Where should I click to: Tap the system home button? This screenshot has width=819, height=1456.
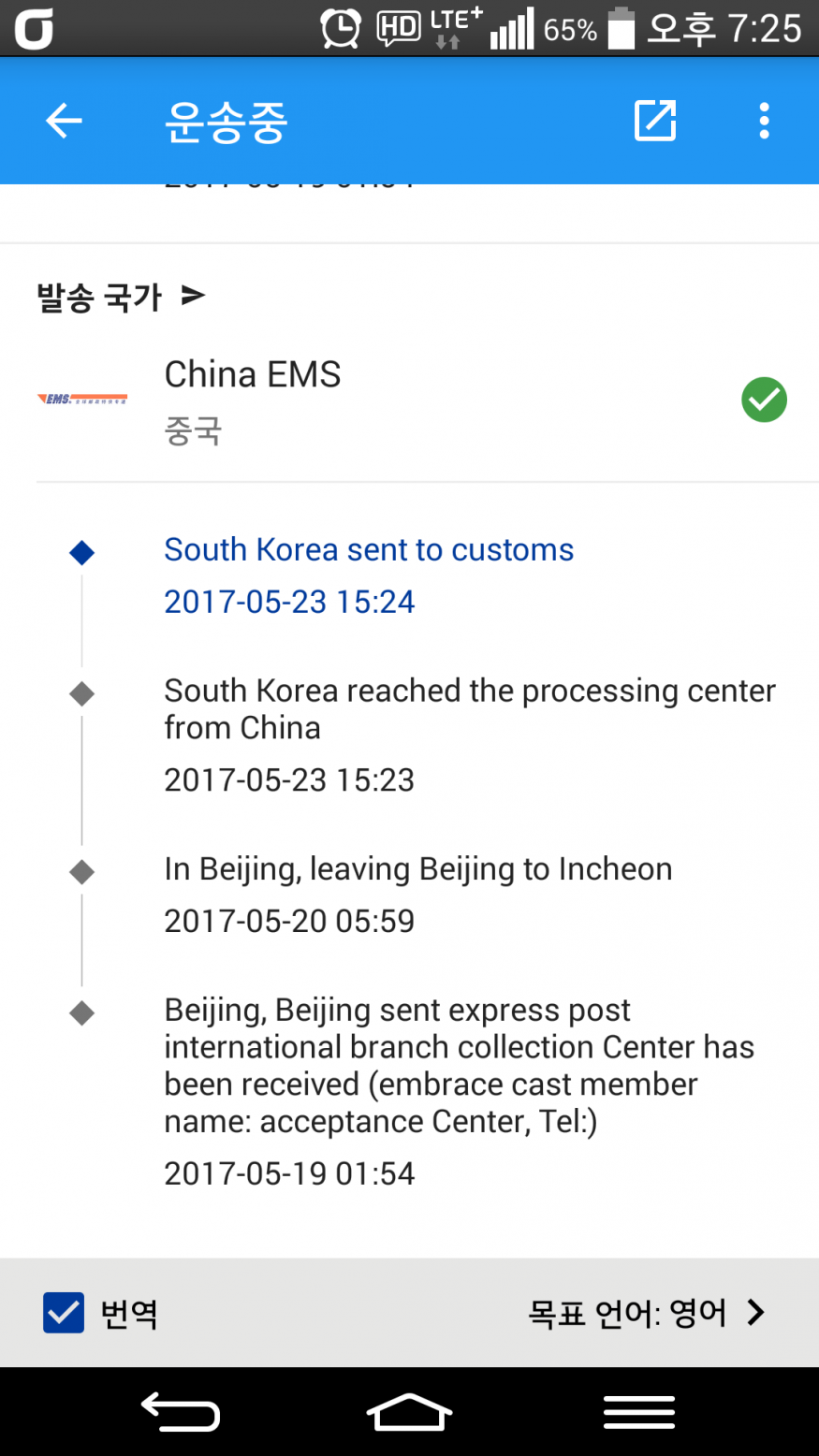[x=409, y=1412]
